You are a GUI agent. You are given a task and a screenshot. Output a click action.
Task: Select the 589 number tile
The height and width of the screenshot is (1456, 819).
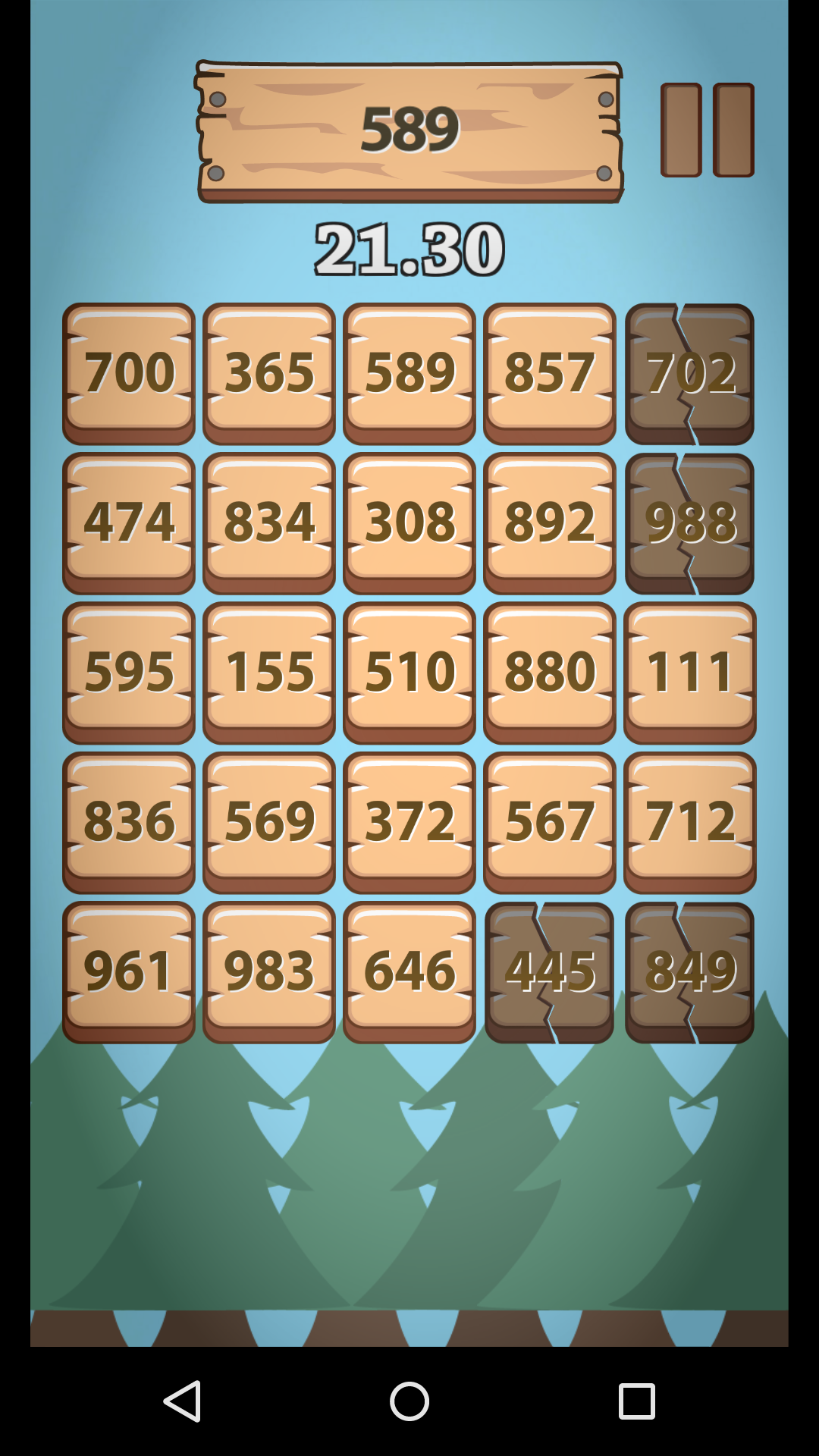pos(409,373)
